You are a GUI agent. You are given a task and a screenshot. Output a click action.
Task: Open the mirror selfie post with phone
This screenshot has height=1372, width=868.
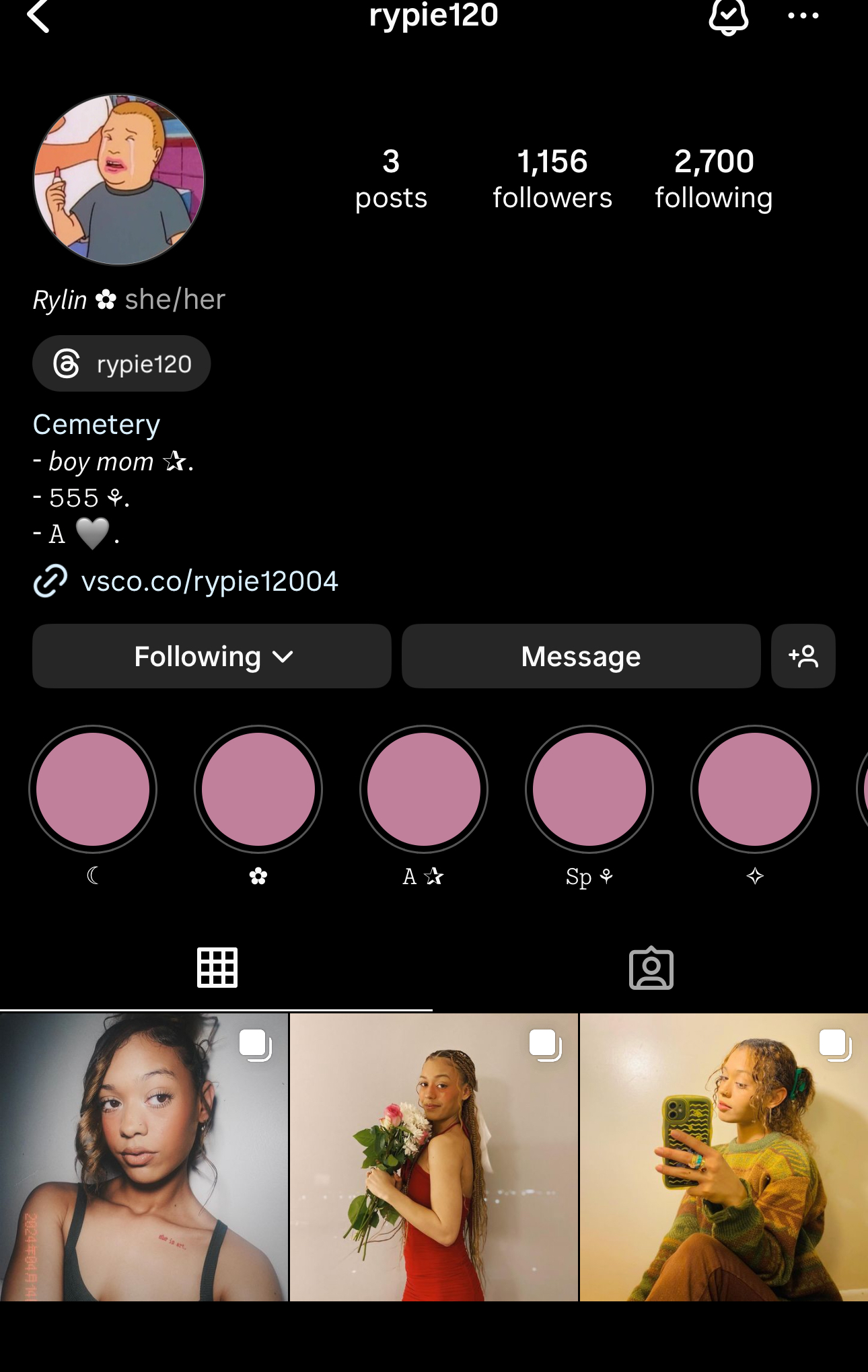point(724,1157)
